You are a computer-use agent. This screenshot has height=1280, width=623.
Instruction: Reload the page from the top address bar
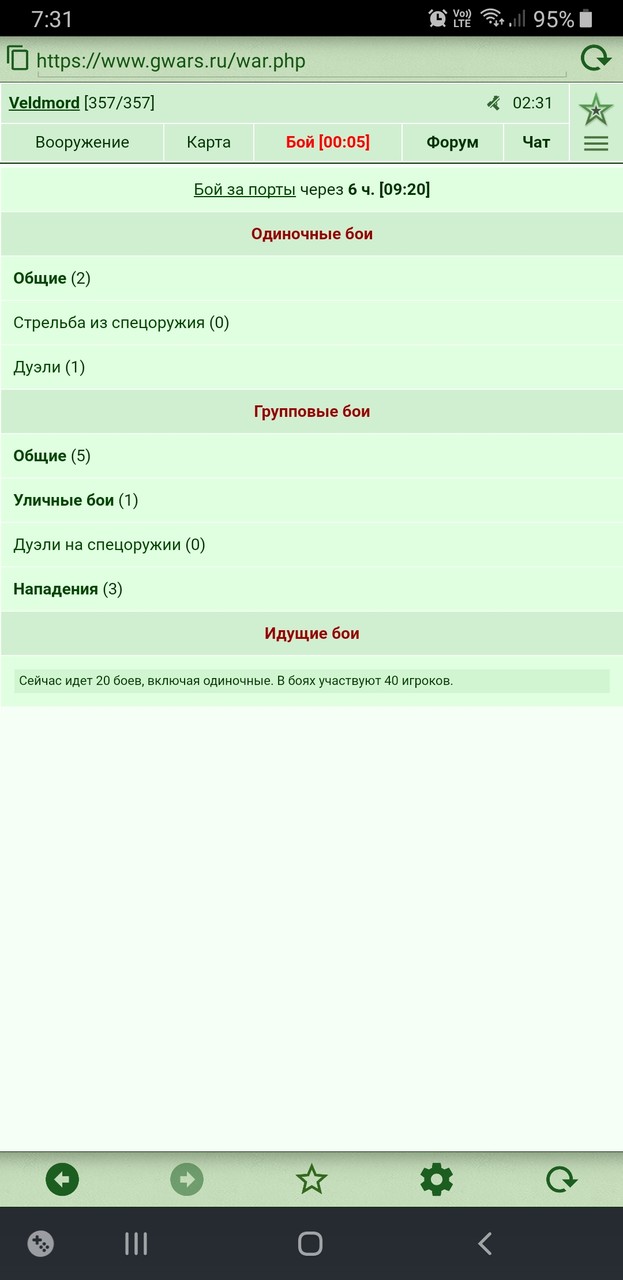tap(596, 58)
